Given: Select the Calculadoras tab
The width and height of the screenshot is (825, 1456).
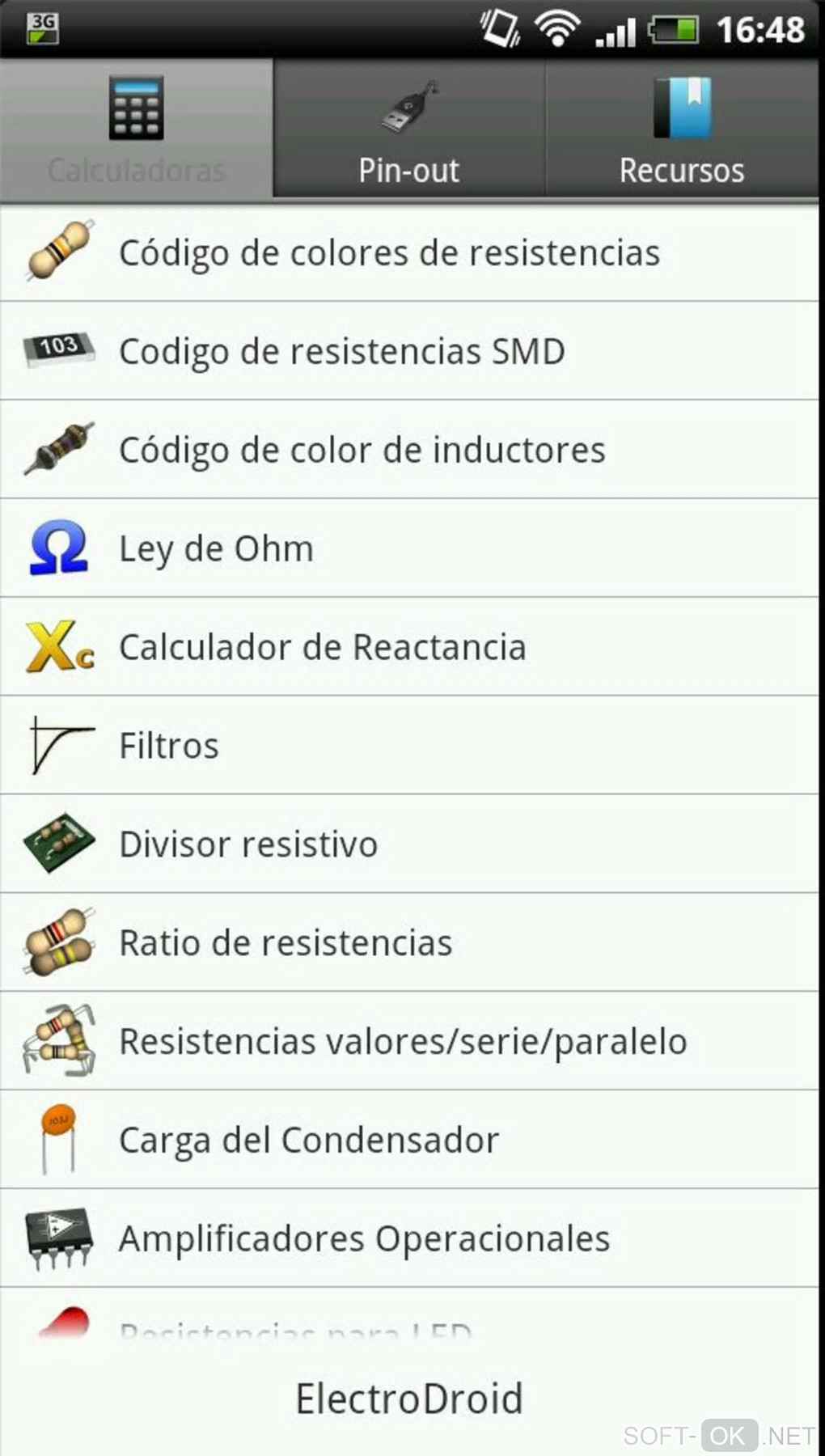Looking at the screenshot, I should (x=137, y=129).
